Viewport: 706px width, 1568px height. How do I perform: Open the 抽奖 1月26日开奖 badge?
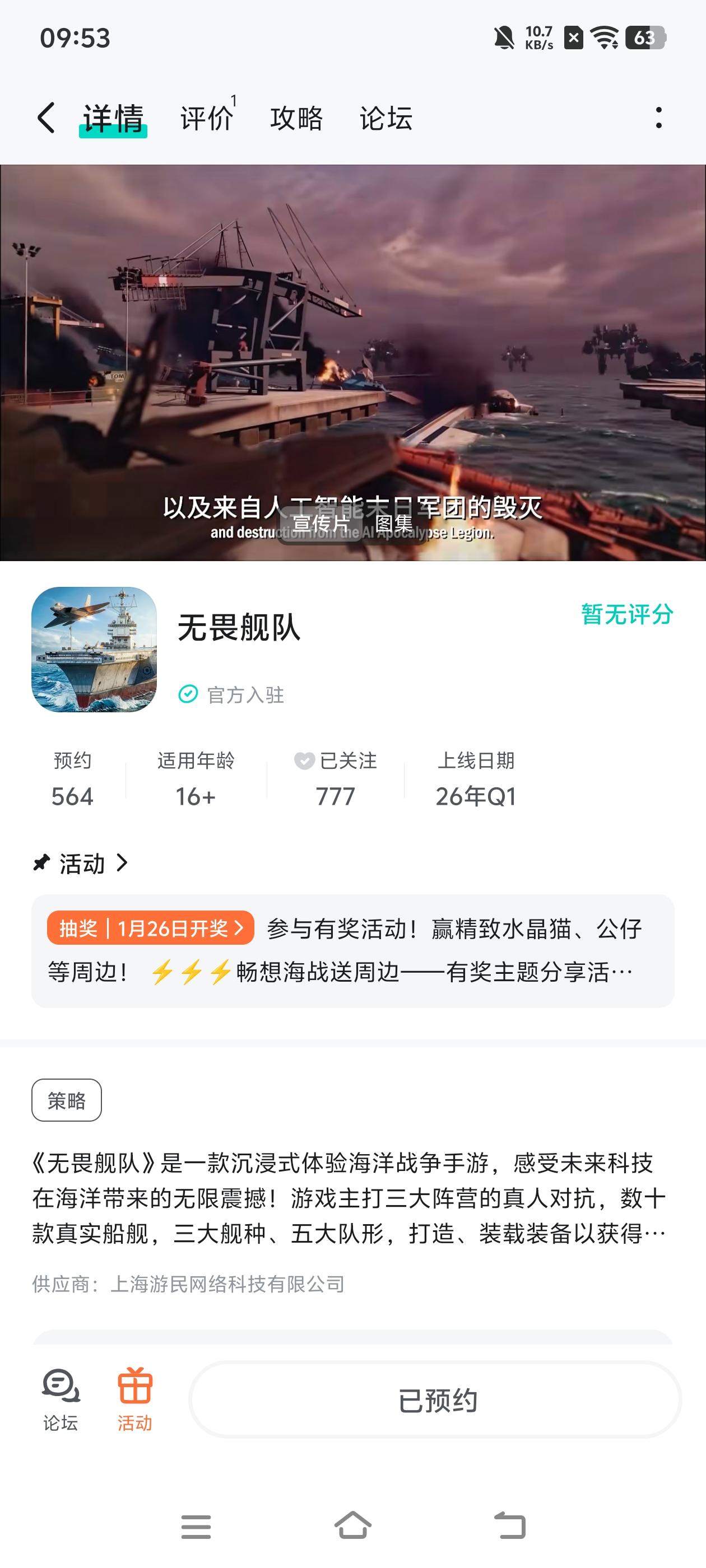pos(150,928)
